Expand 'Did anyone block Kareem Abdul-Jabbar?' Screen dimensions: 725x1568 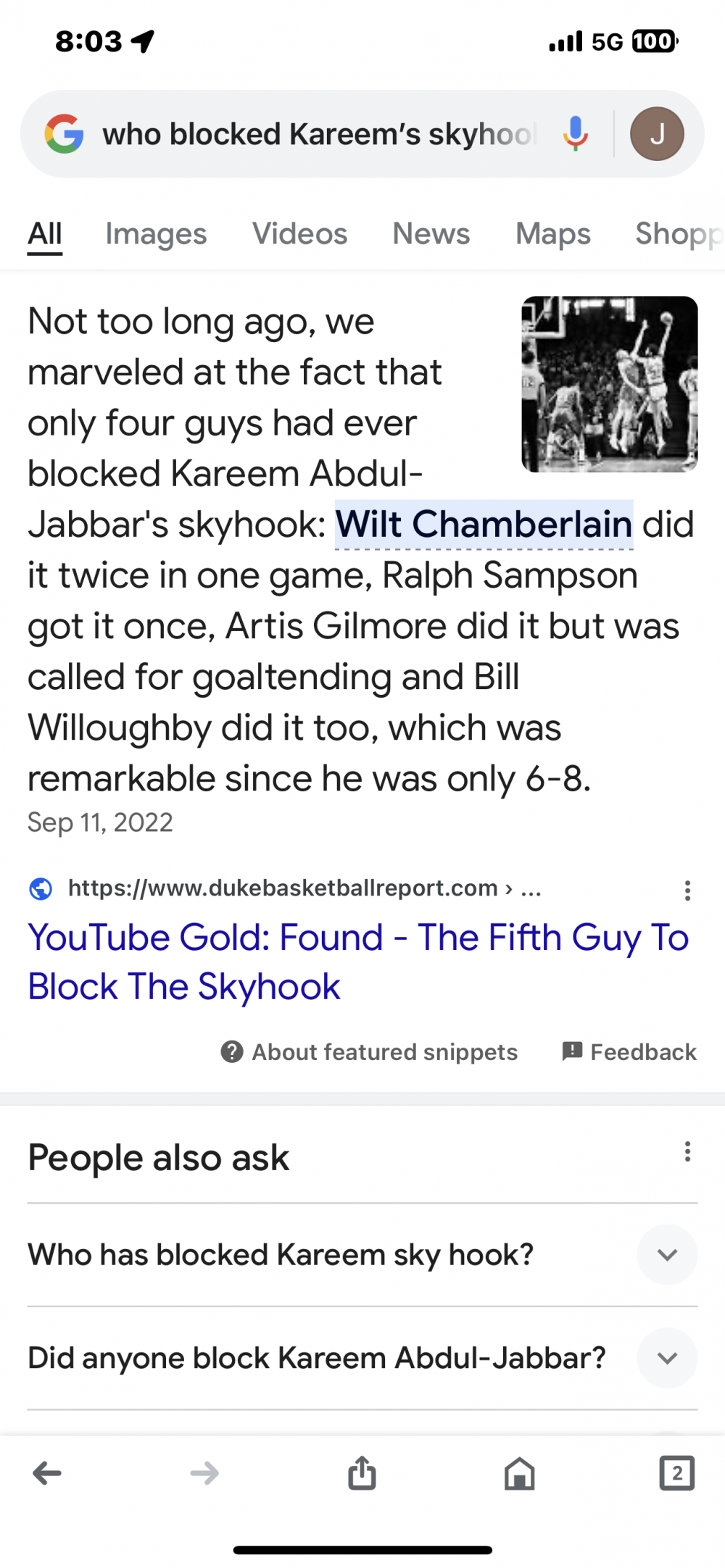(x=667, y=1358)
